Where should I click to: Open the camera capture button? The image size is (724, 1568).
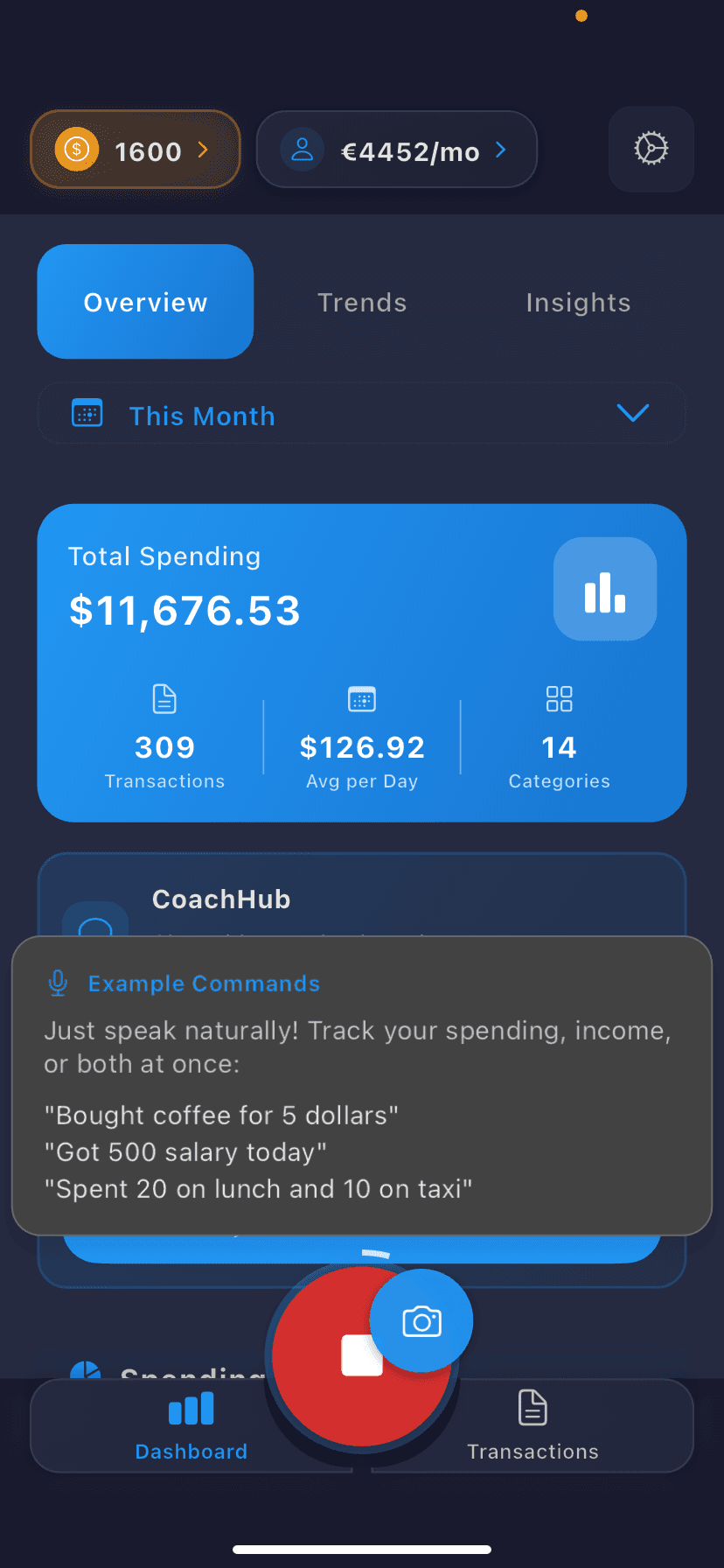pos(421,1319)
